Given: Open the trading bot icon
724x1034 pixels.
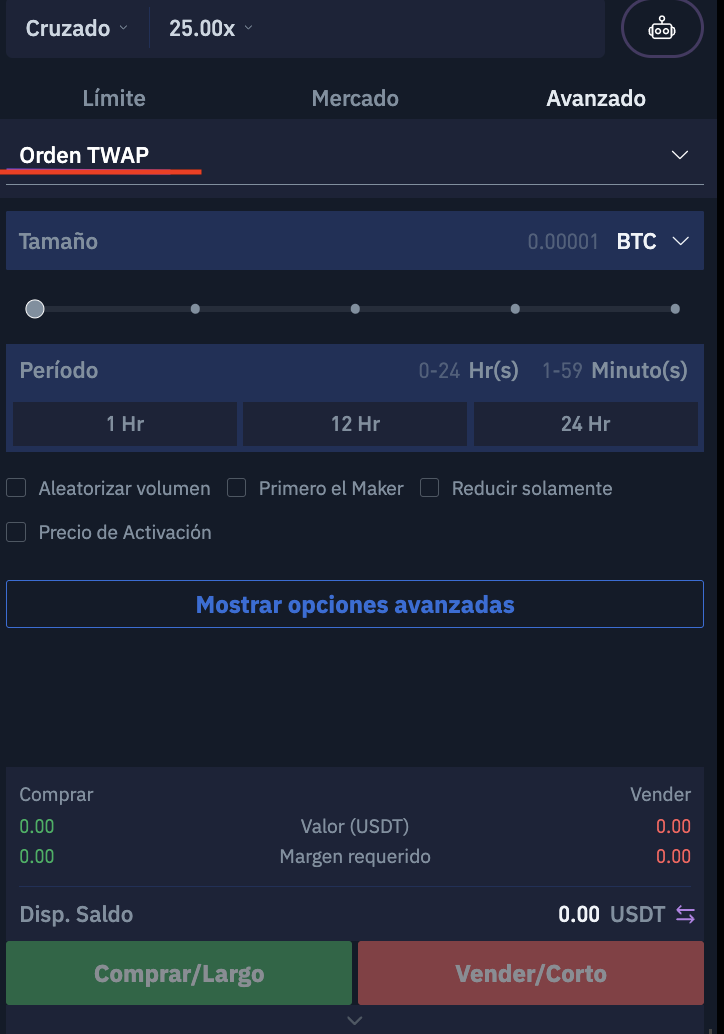Looking at the screenshot, I should point(661,30).
